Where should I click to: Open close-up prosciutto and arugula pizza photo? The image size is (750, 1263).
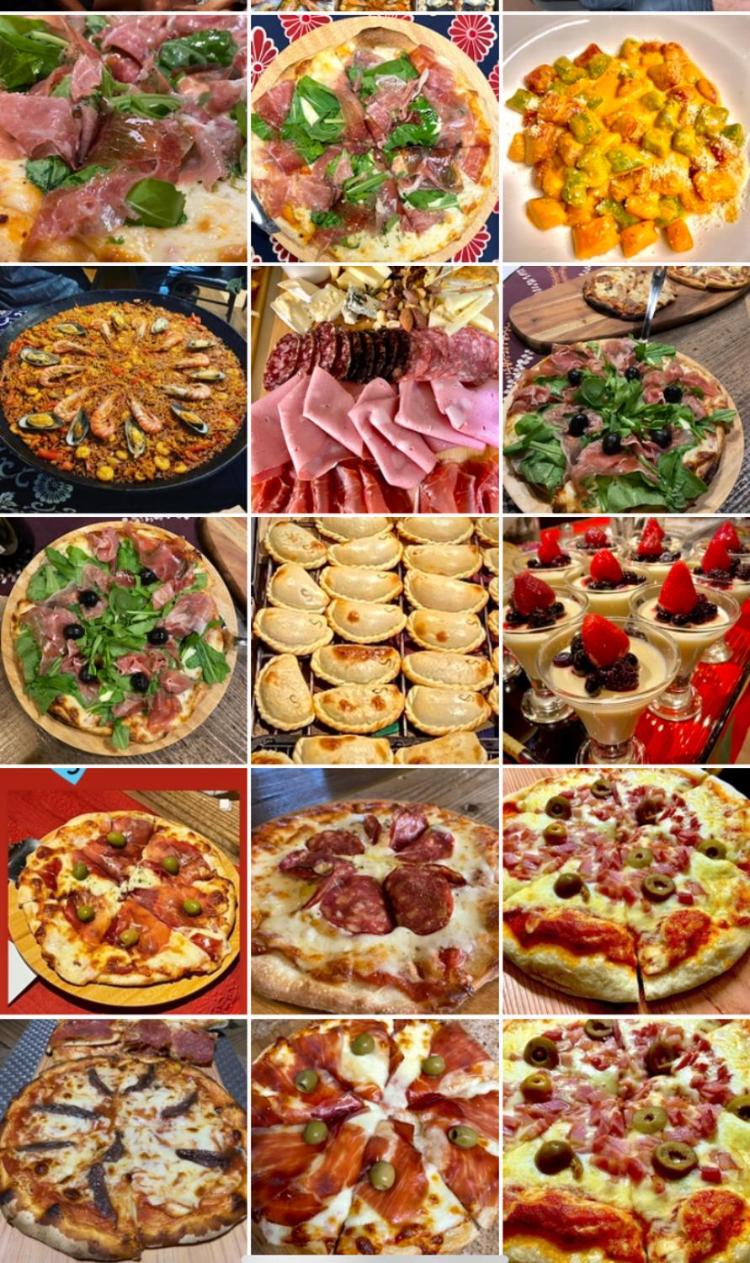coord(123,138)
